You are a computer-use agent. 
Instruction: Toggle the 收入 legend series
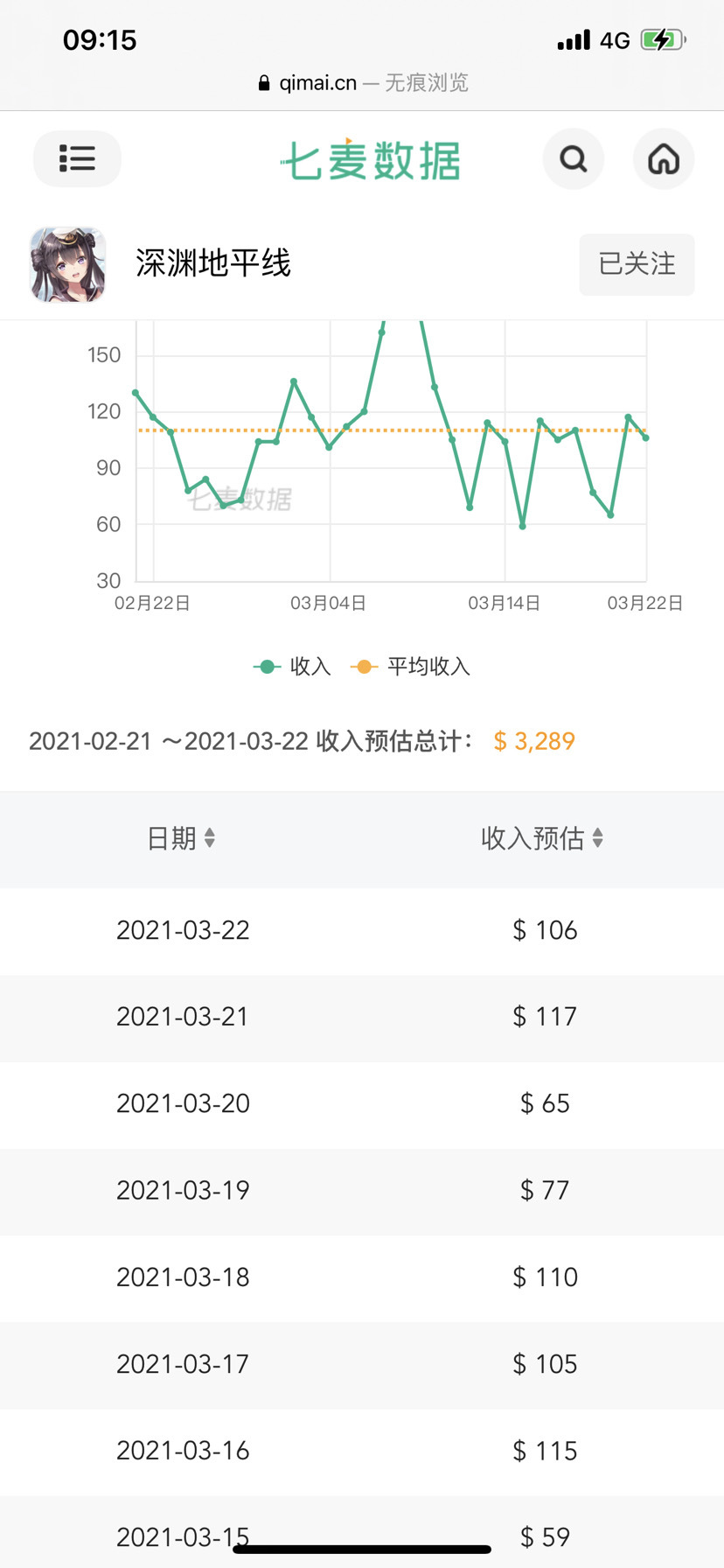coord(292,667)
